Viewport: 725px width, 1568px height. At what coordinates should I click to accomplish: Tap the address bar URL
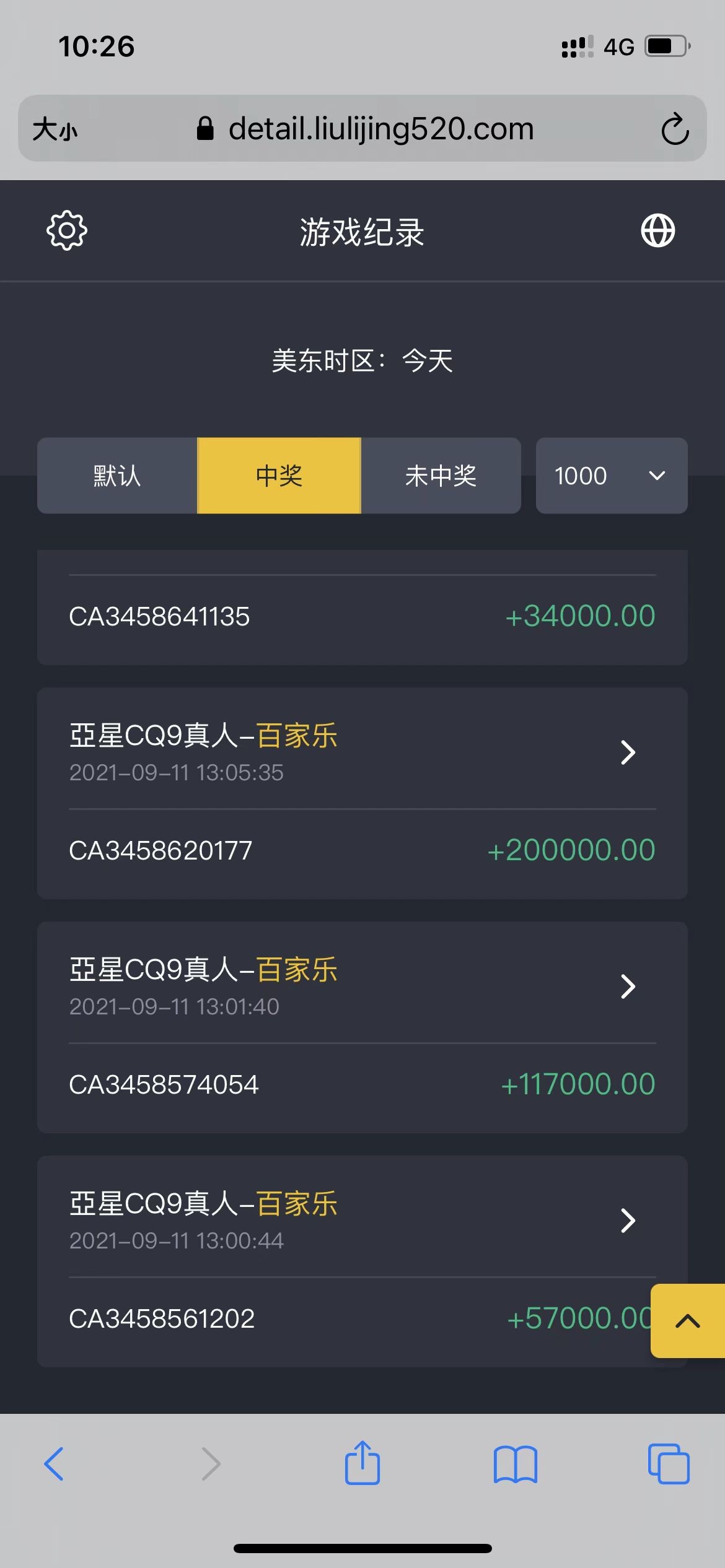(380, 129)
